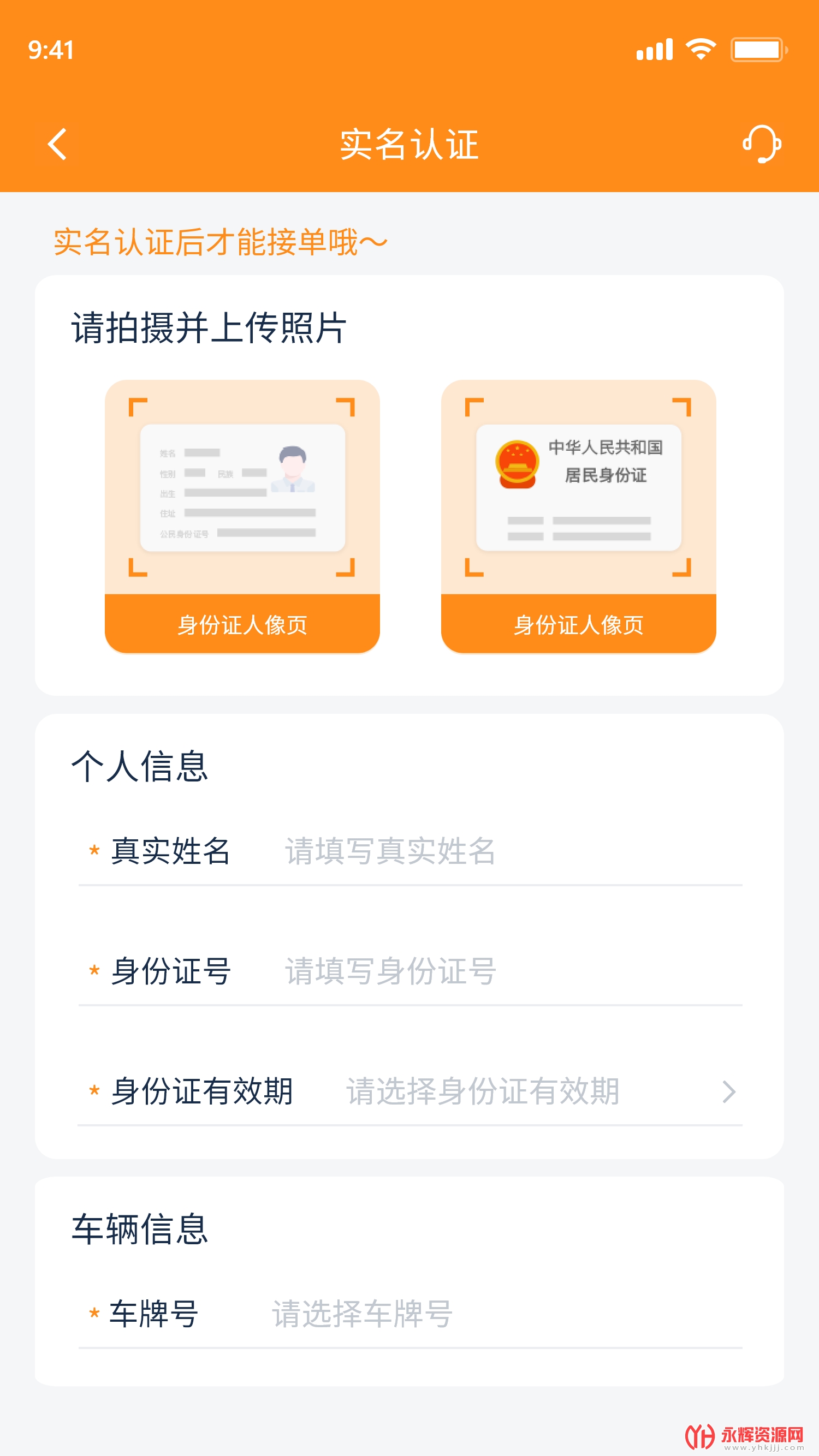This screenshot has width=819, height=1456.
Task: Select the 身份证有效期 validity date
Action: tap(410, 1091)
